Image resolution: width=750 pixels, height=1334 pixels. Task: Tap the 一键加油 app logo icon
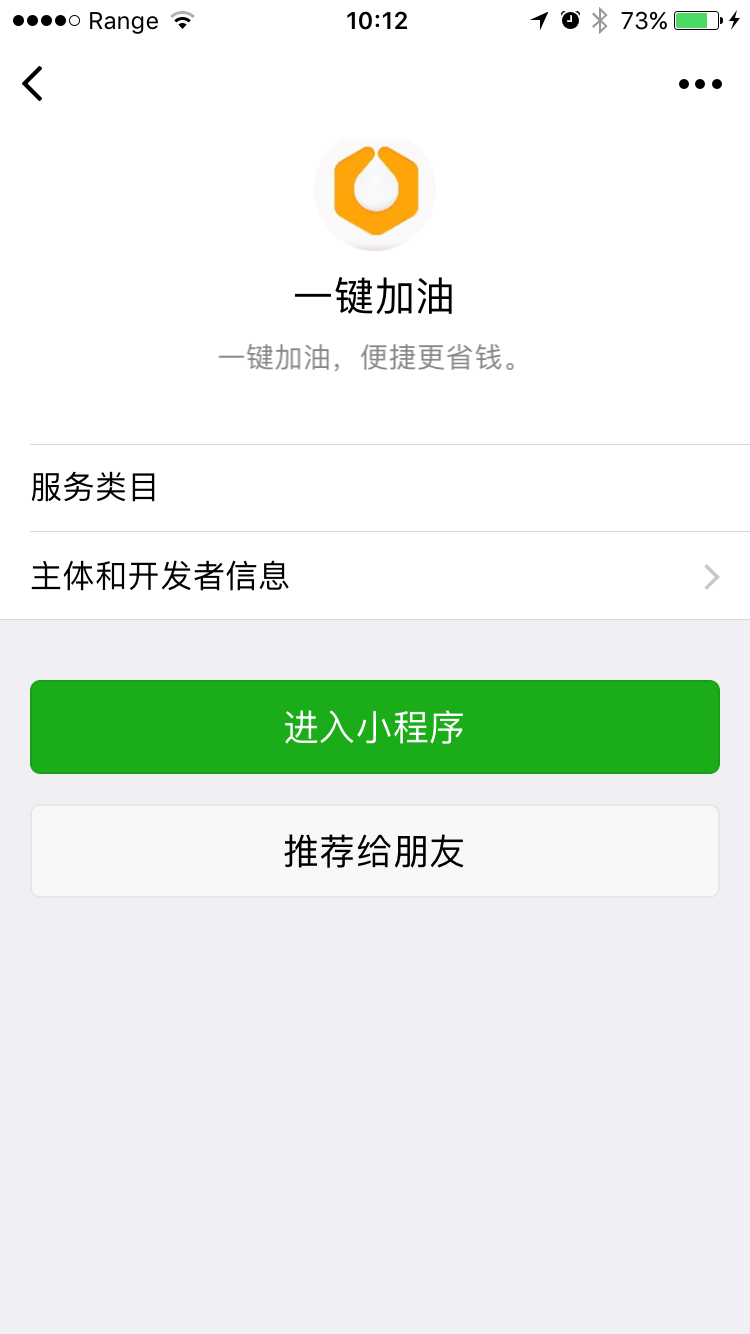375,192
